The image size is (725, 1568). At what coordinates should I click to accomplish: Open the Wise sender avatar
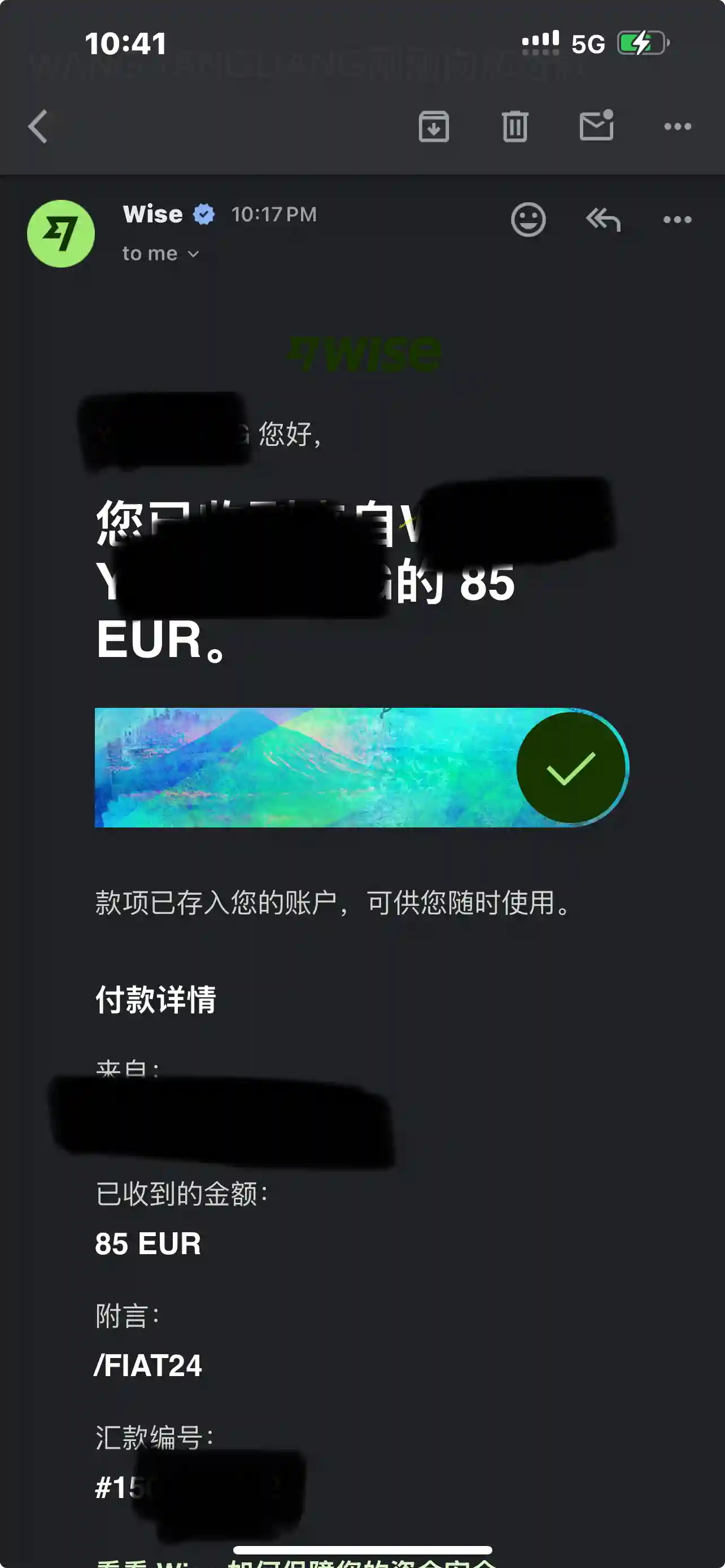point(61,233)
